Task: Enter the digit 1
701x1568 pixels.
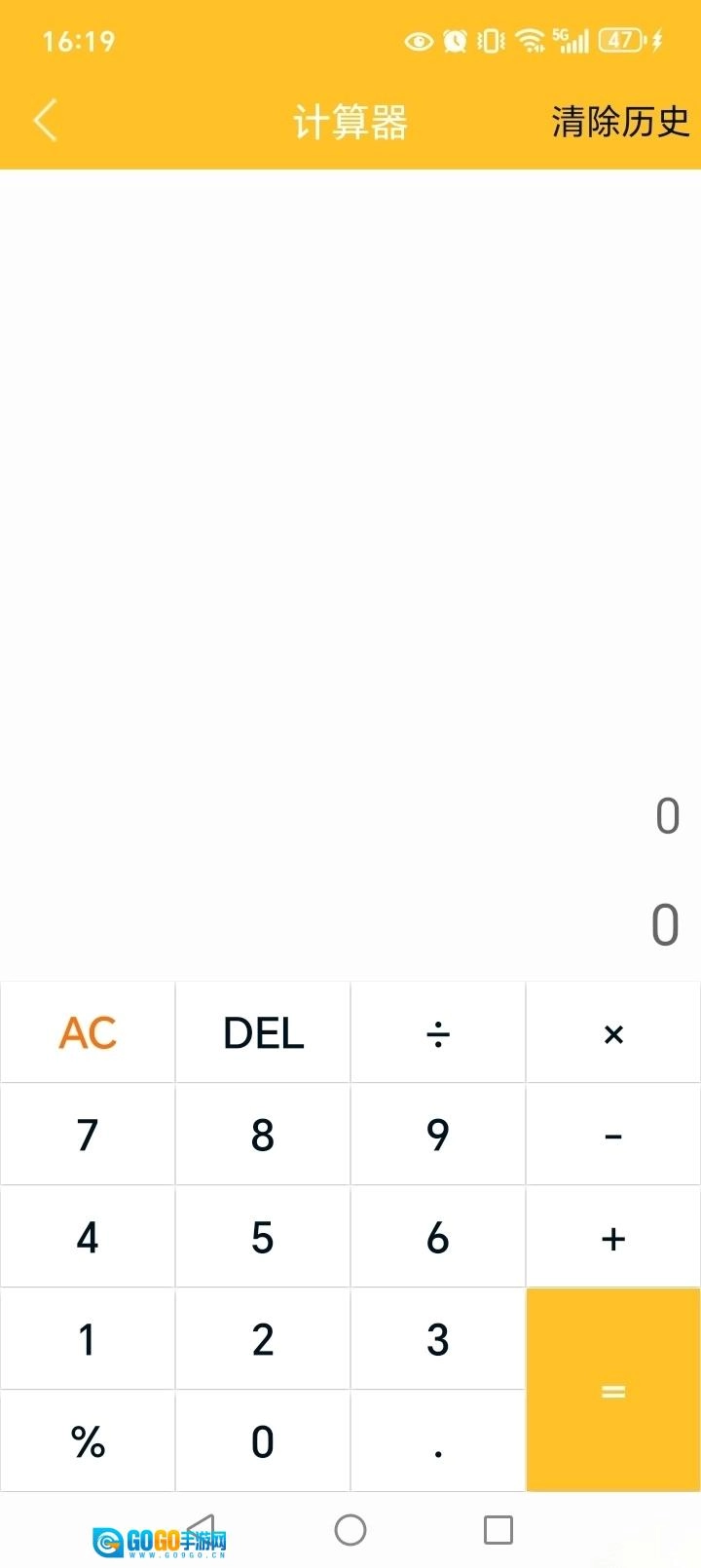Action: coord(88,1339)
